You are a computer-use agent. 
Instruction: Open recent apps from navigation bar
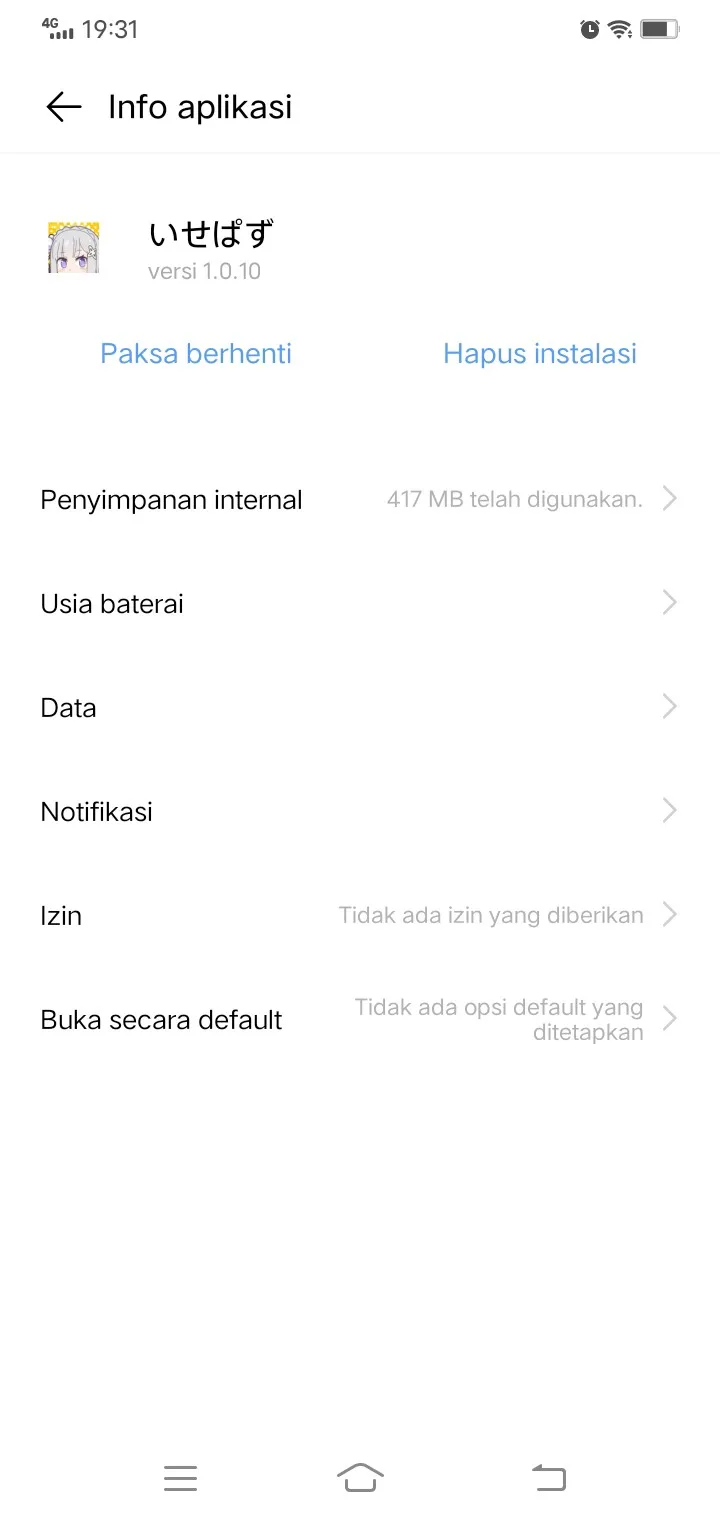pyautogui.click(x=180, y=1477)
